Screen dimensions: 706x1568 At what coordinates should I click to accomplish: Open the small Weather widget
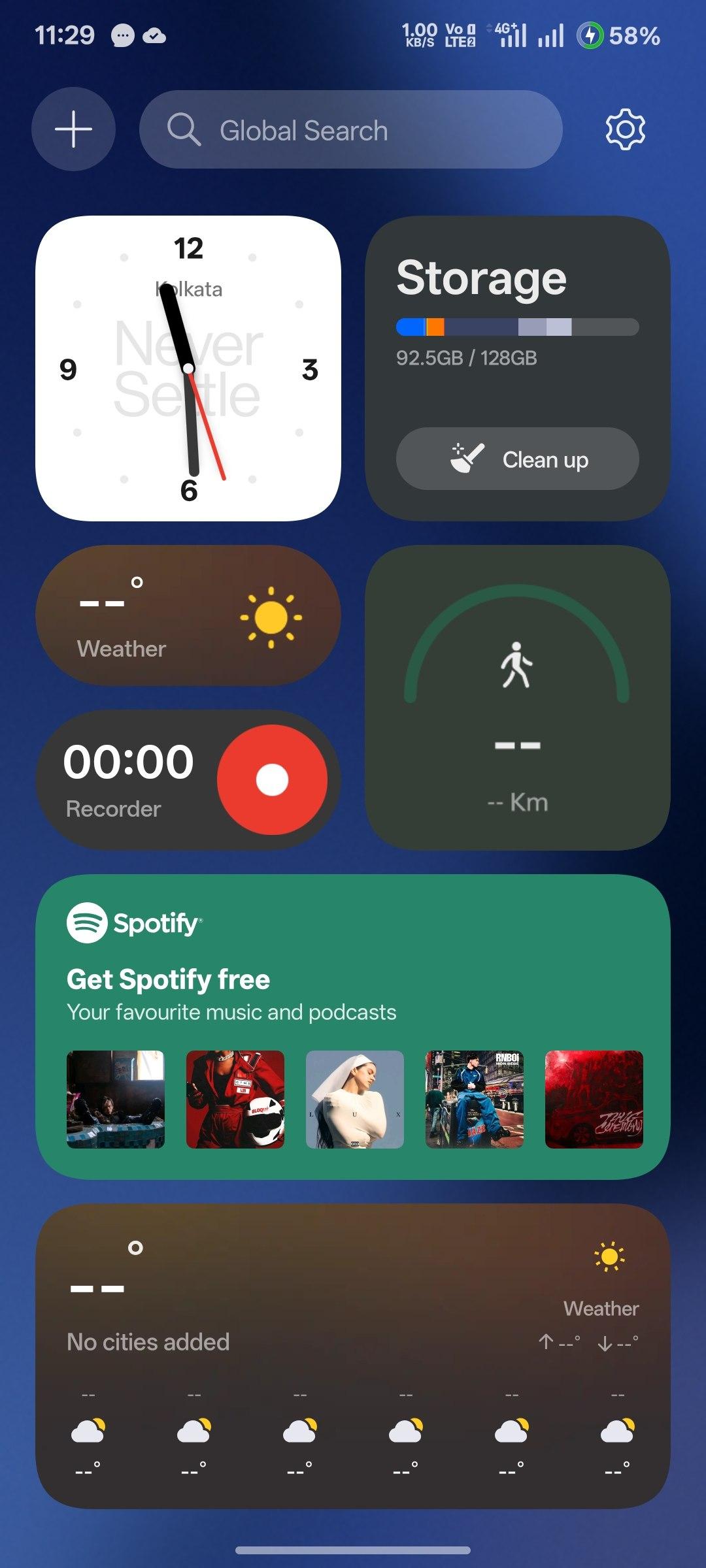(x=188, y=615)
